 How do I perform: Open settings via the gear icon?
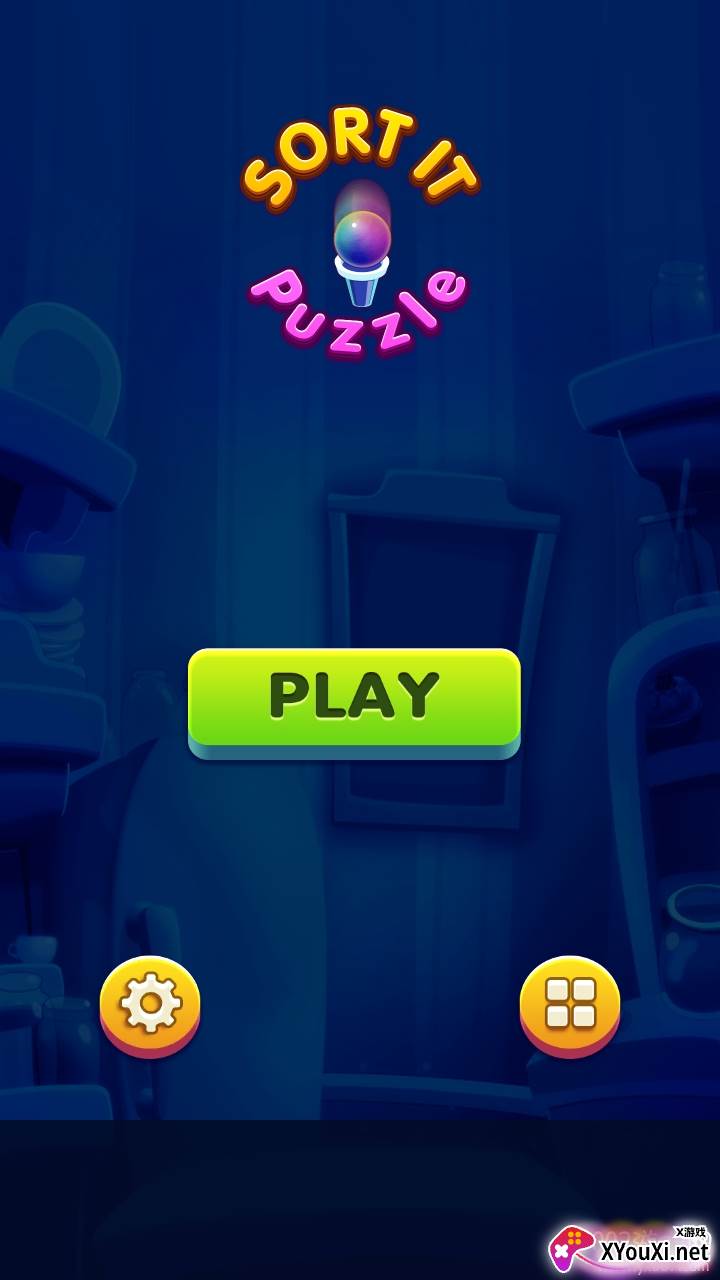(x=150, y=1002)
